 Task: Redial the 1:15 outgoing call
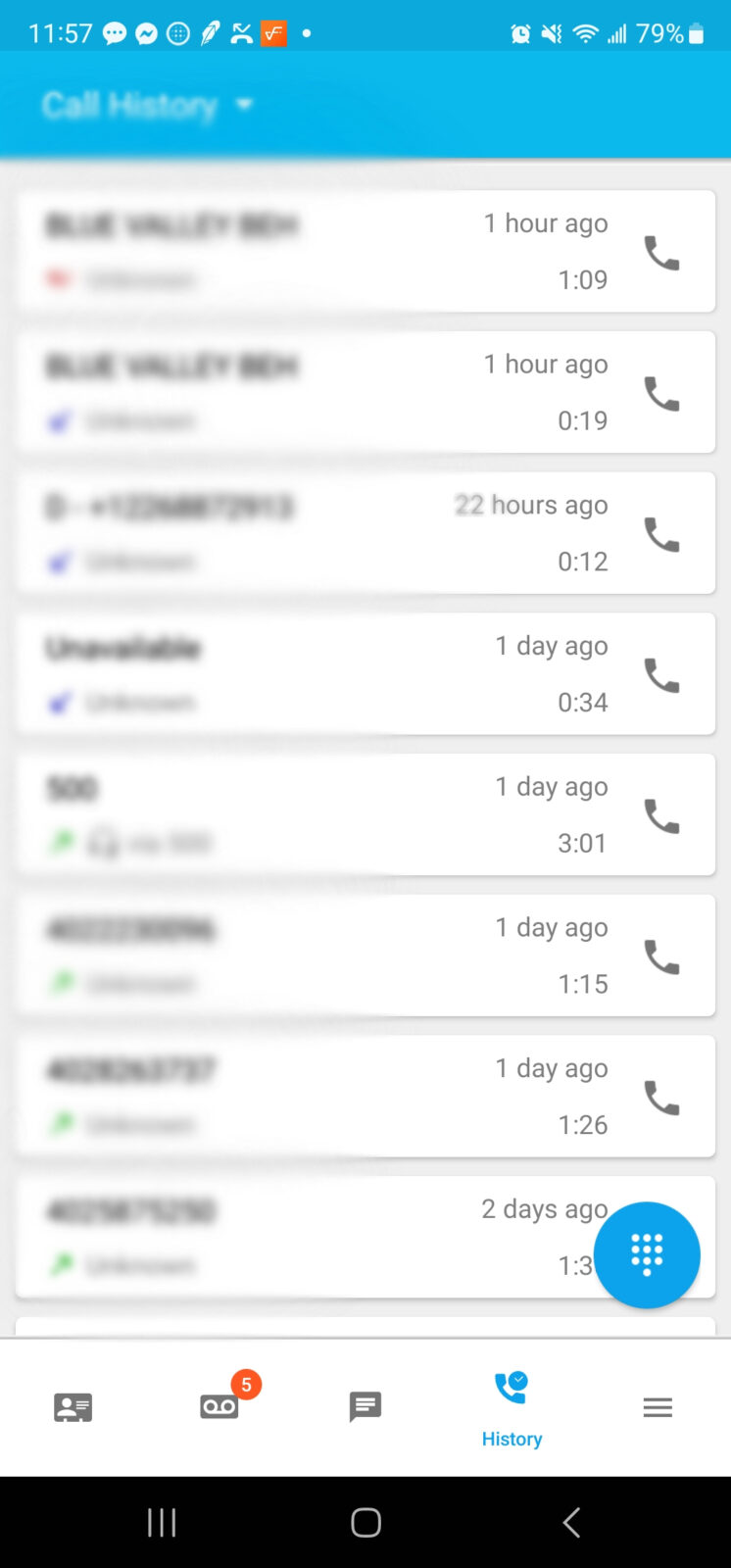point(661,957)
